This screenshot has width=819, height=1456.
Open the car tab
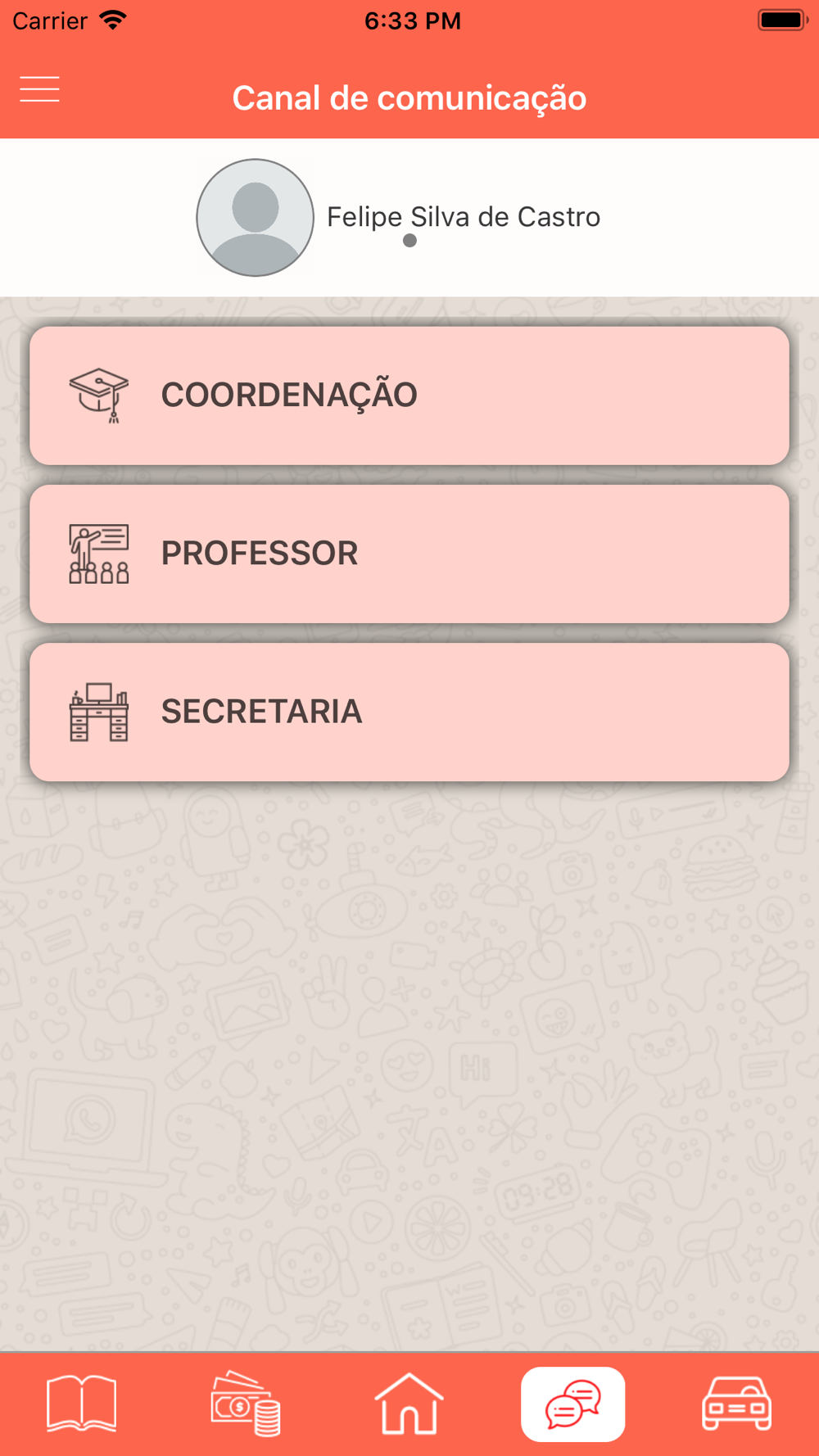pos(737,1404)
